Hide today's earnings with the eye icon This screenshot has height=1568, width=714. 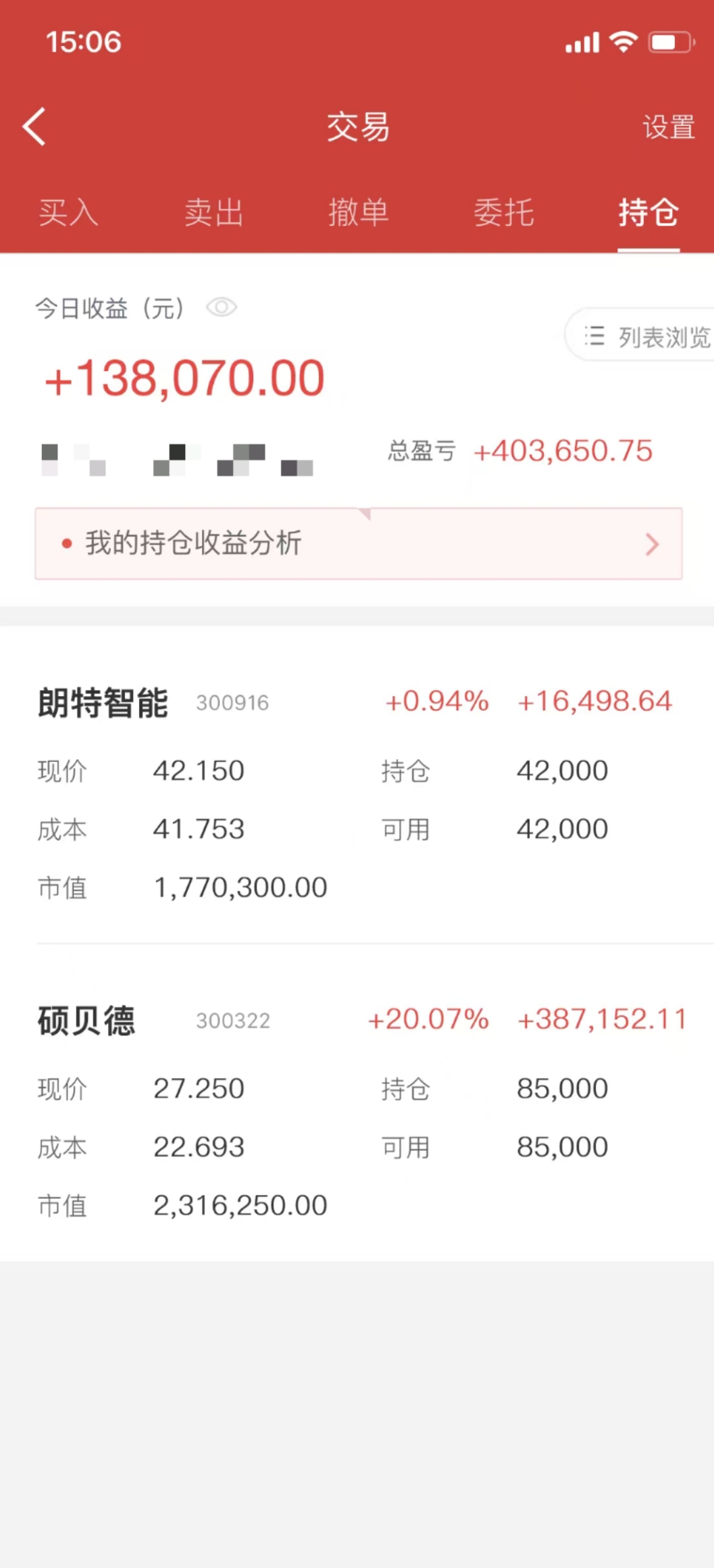222,308
